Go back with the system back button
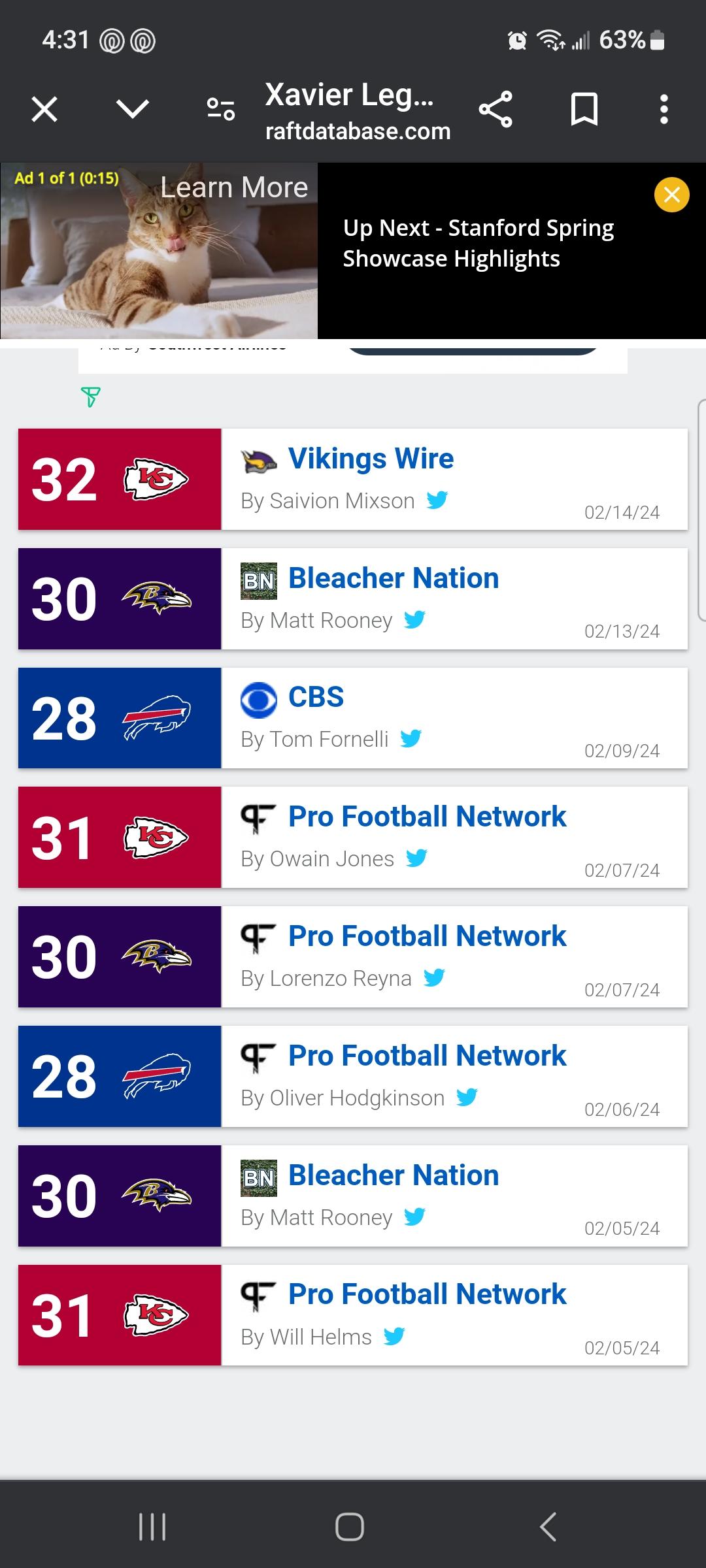The width and height of the screenshot is (706, 1568). click(x=548, y=1527)
